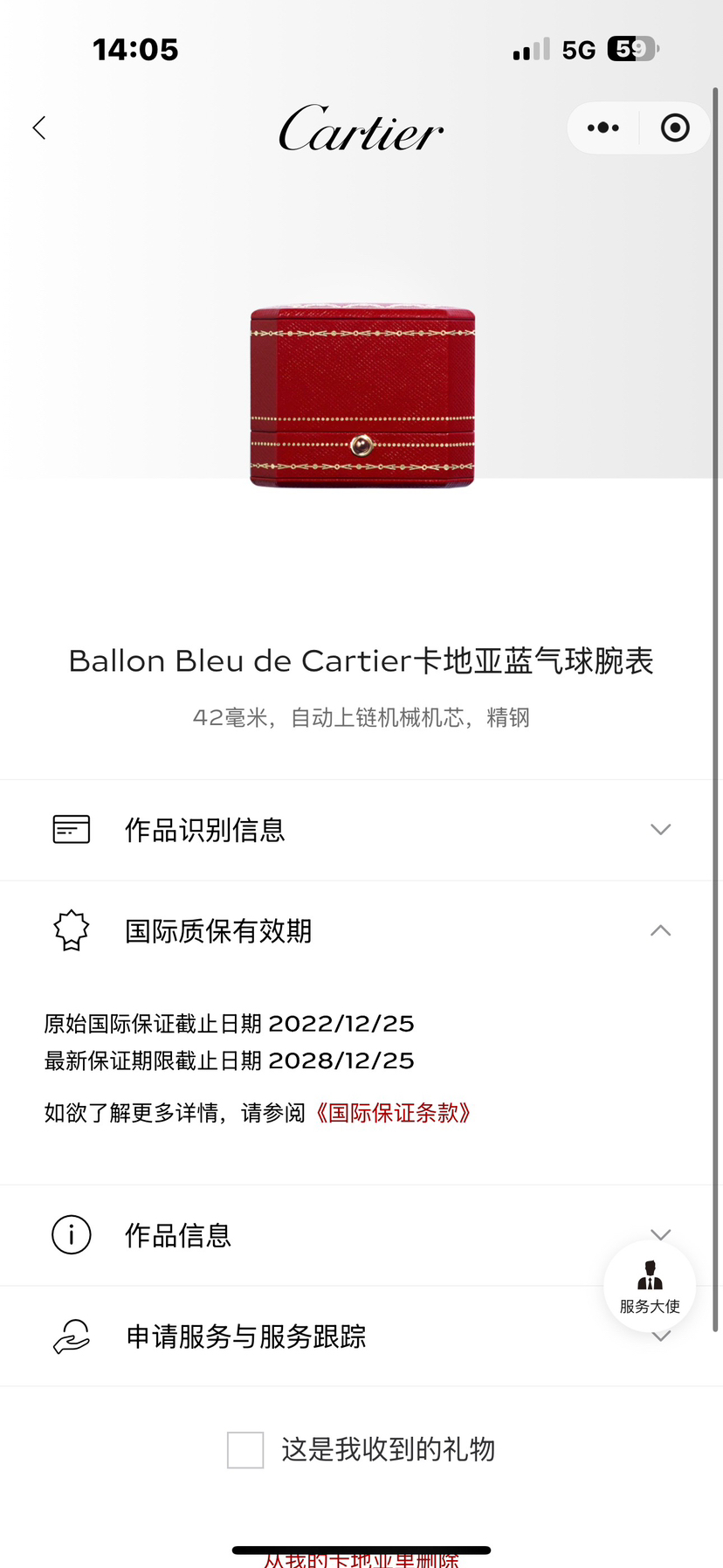Collapse the 国际质保有效期 section

point(361,931)
